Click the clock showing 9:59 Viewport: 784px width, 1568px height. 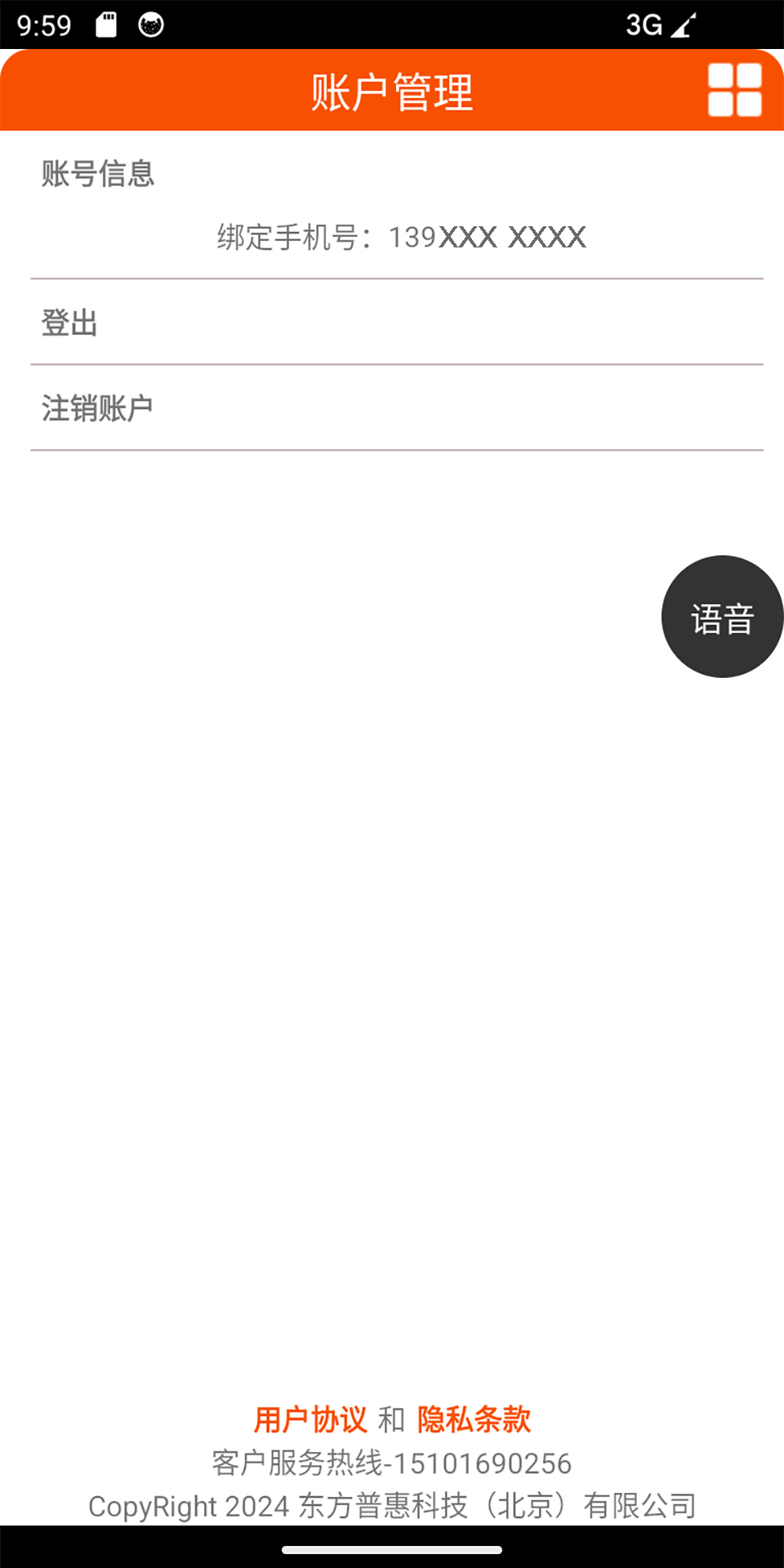(x=41, y=25)
